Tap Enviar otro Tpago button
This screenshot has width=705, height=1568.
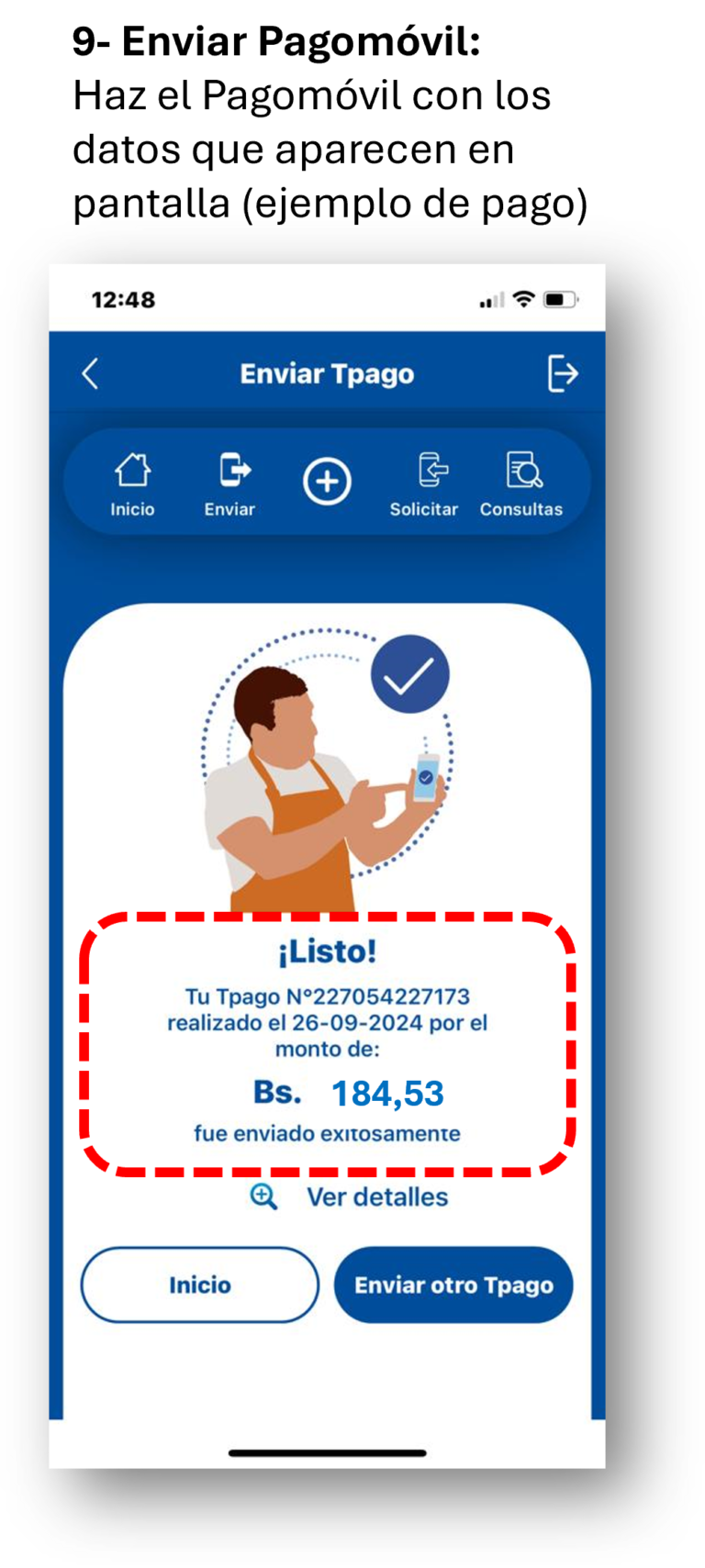pyautogui.click(x=453, y=1284)
